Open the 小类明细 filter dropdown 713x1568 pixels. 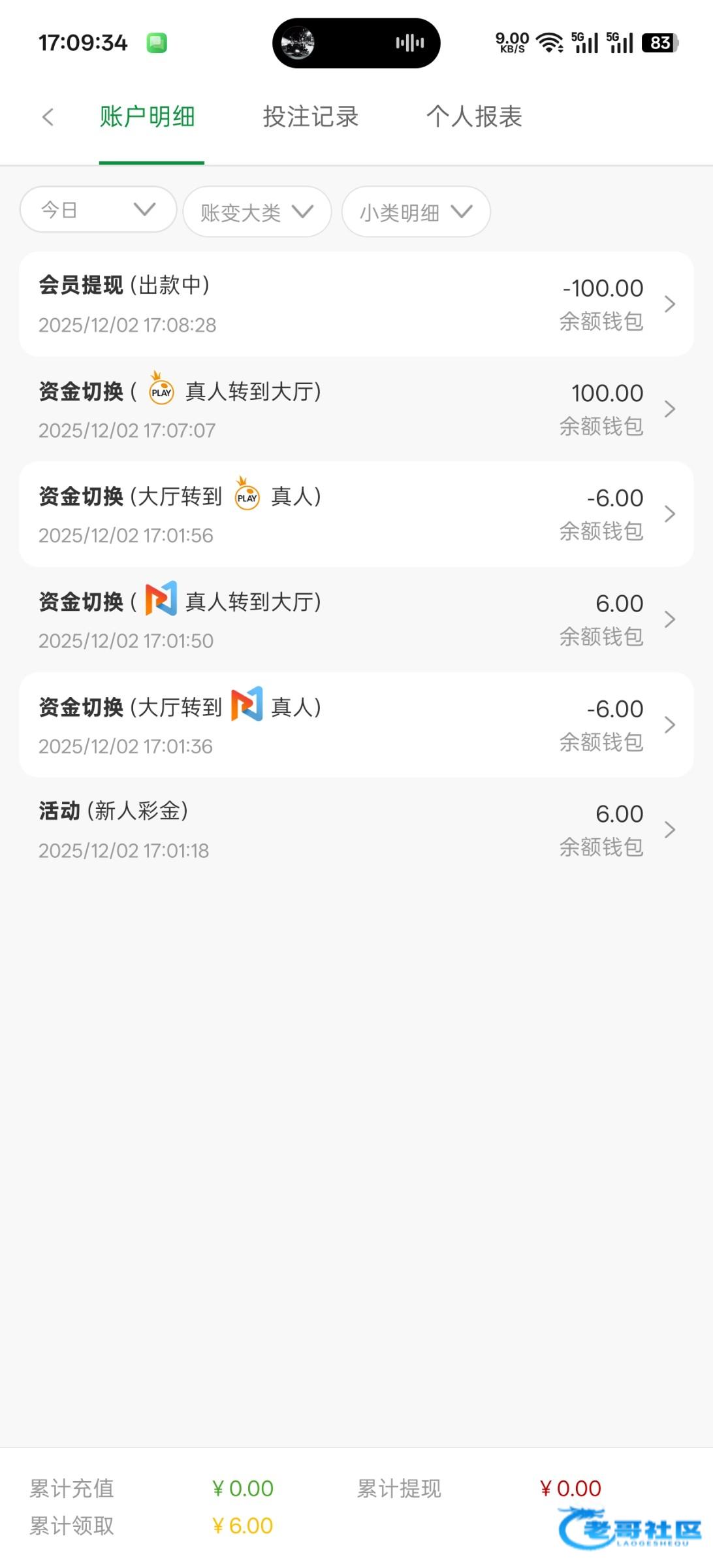pyautogui.click(x=416, y=212)
